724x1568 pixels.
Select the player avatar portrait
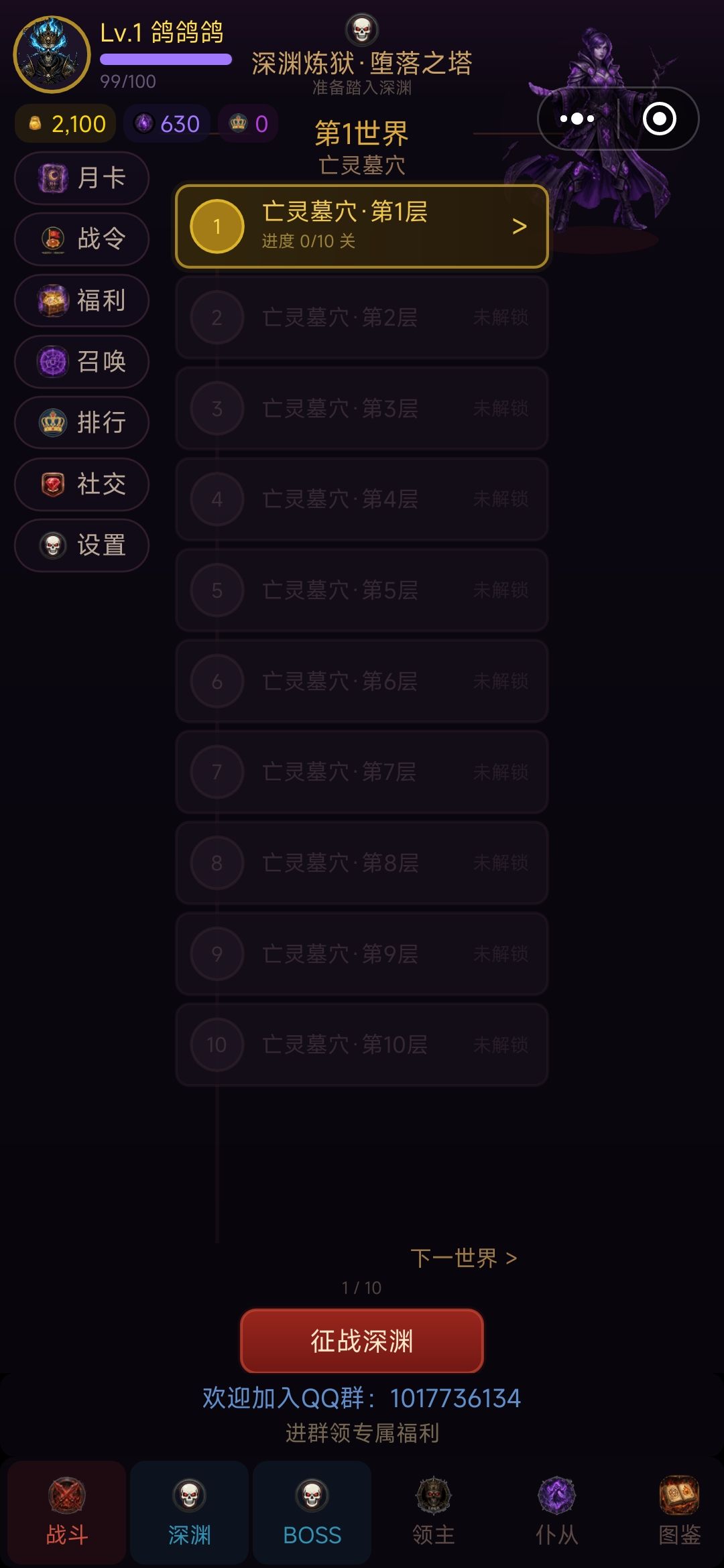50,50
